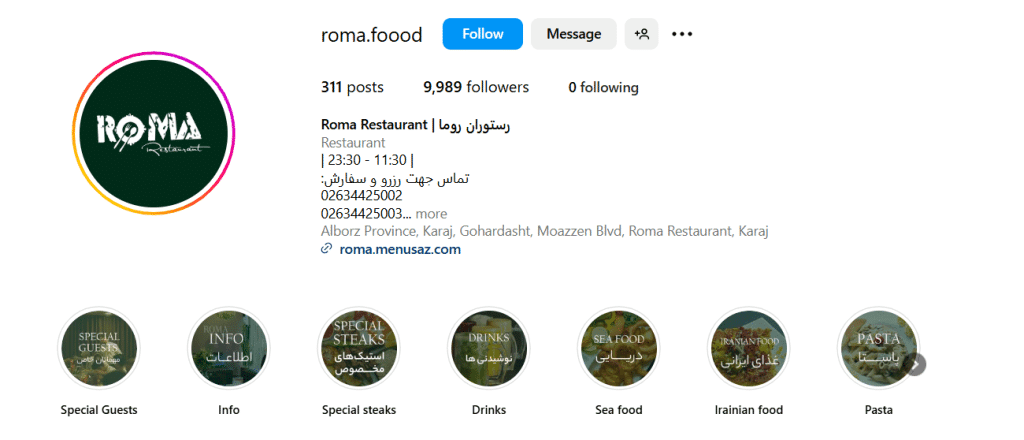Image resolution: width=1024 pixels, height=440 pixels.
Task: Expand the bio with more
Action: (x=431, y=213)
